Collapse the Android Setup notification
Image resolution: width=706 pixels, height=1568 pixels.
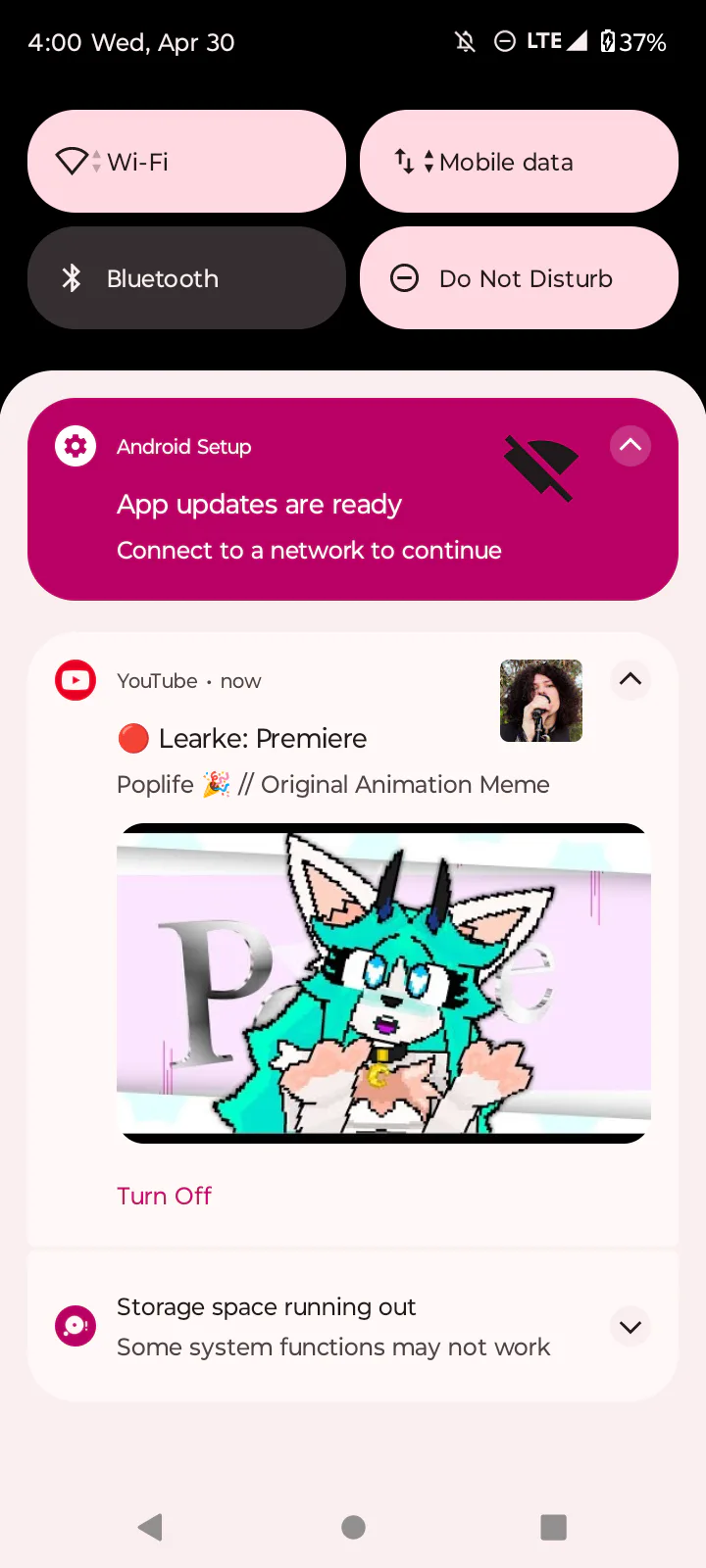pos(630,446)
